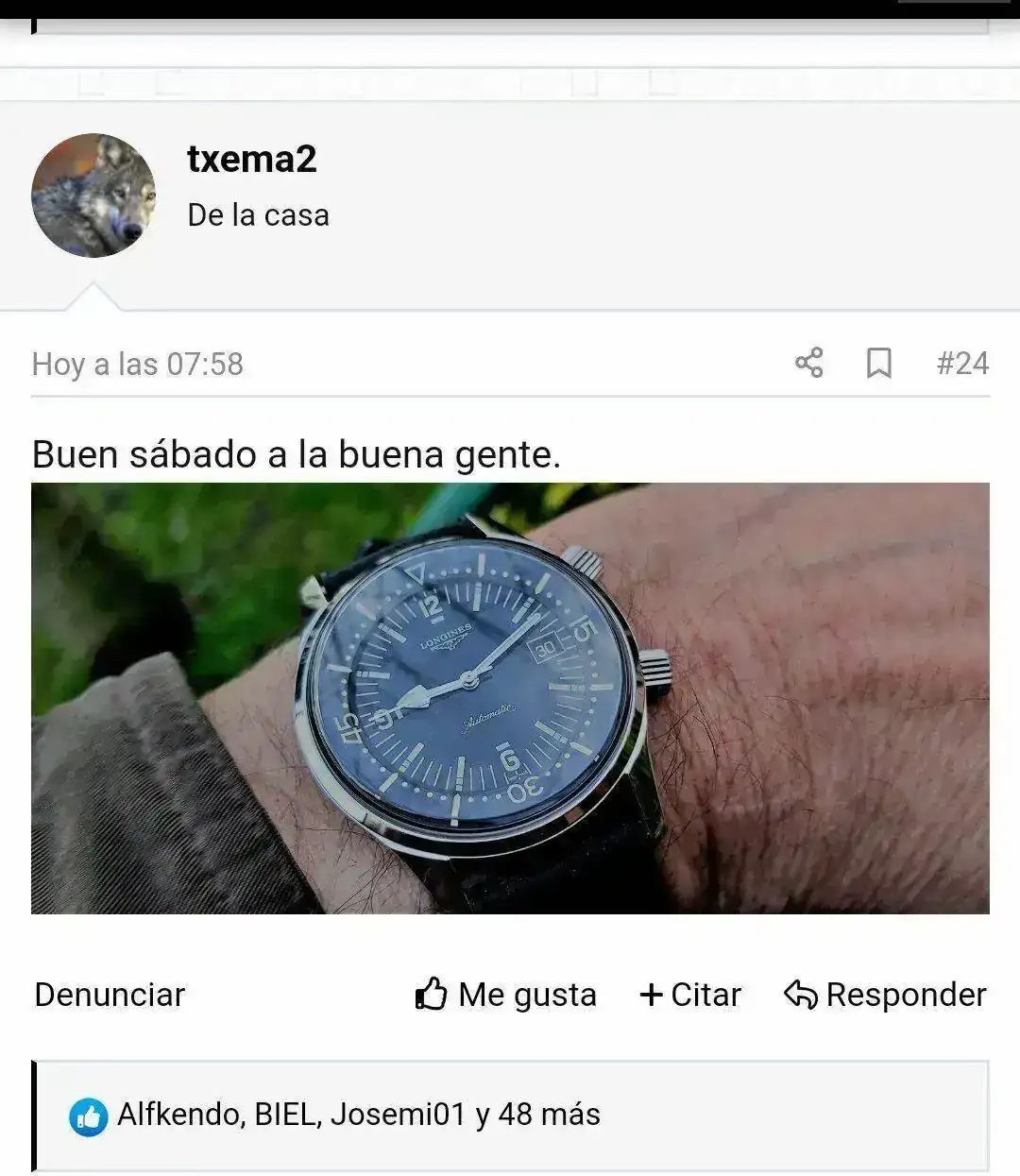Open txema2's profile avatar
The height and width of the screenshot is (1176, 1020).
[x=93, y=196]
